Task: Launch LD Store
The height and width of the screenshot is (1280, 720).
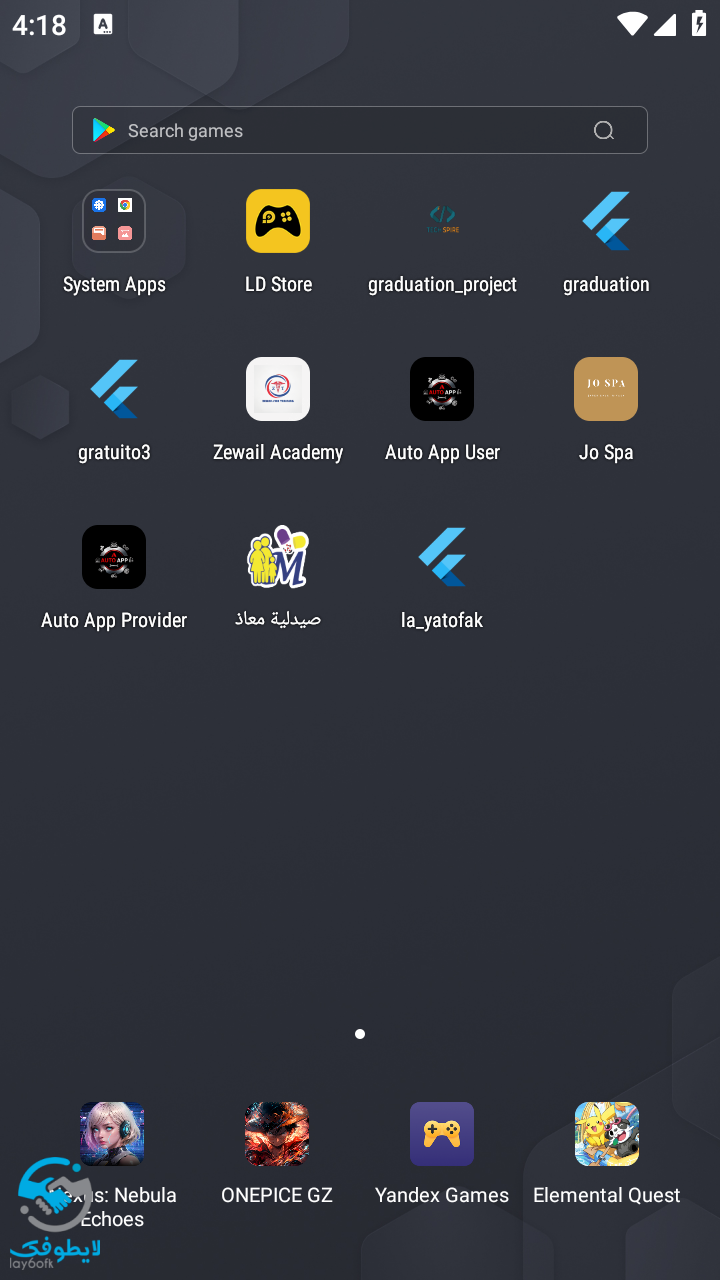Action: 278,222
